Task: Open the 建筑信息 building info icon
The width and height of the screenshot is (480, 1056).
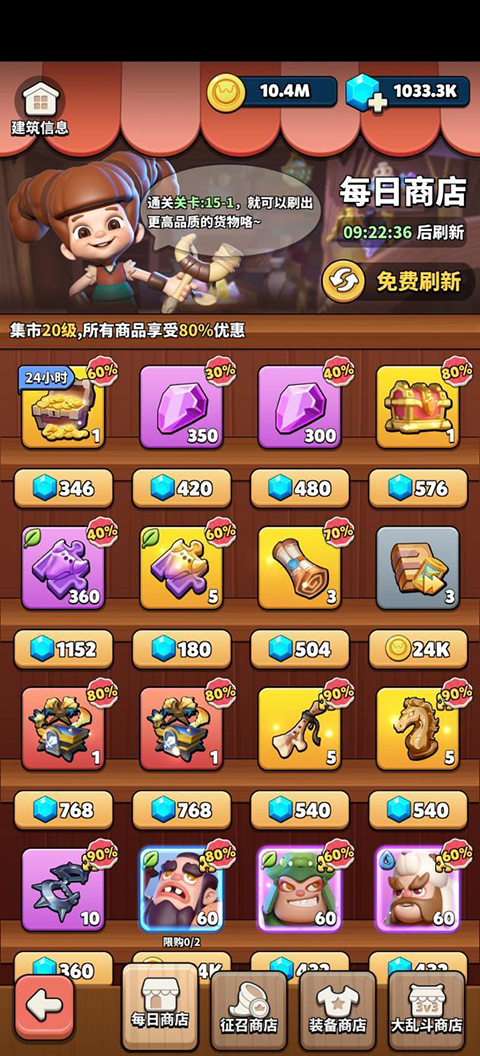Action: pos(40,108)
